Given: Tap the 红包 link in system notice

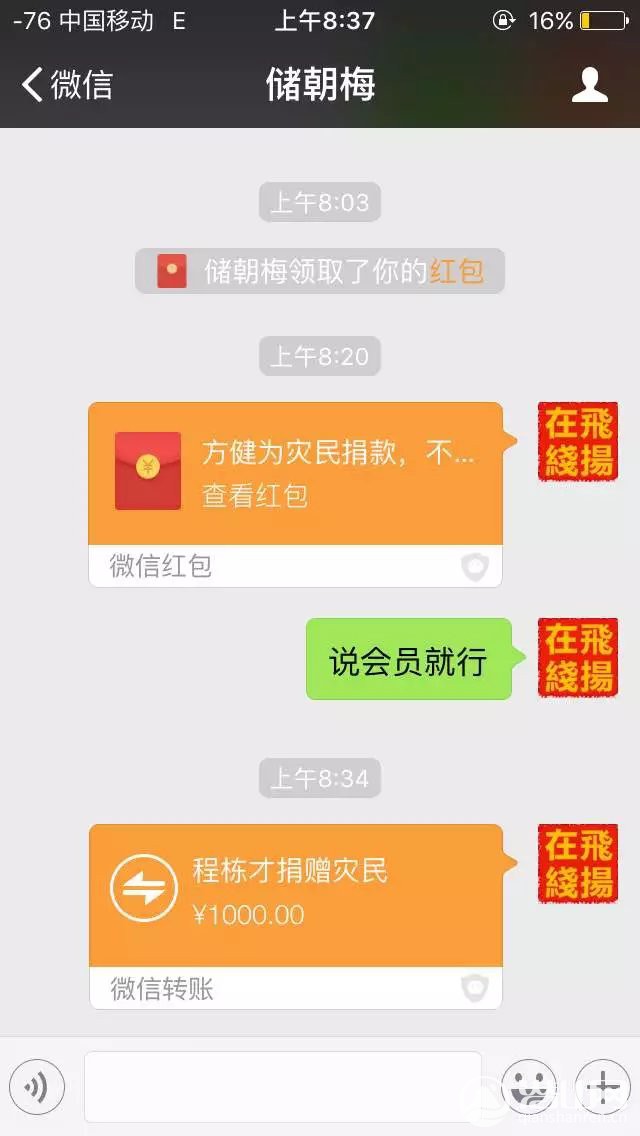Looking at the screenshot, I should (x=456, y=271).
